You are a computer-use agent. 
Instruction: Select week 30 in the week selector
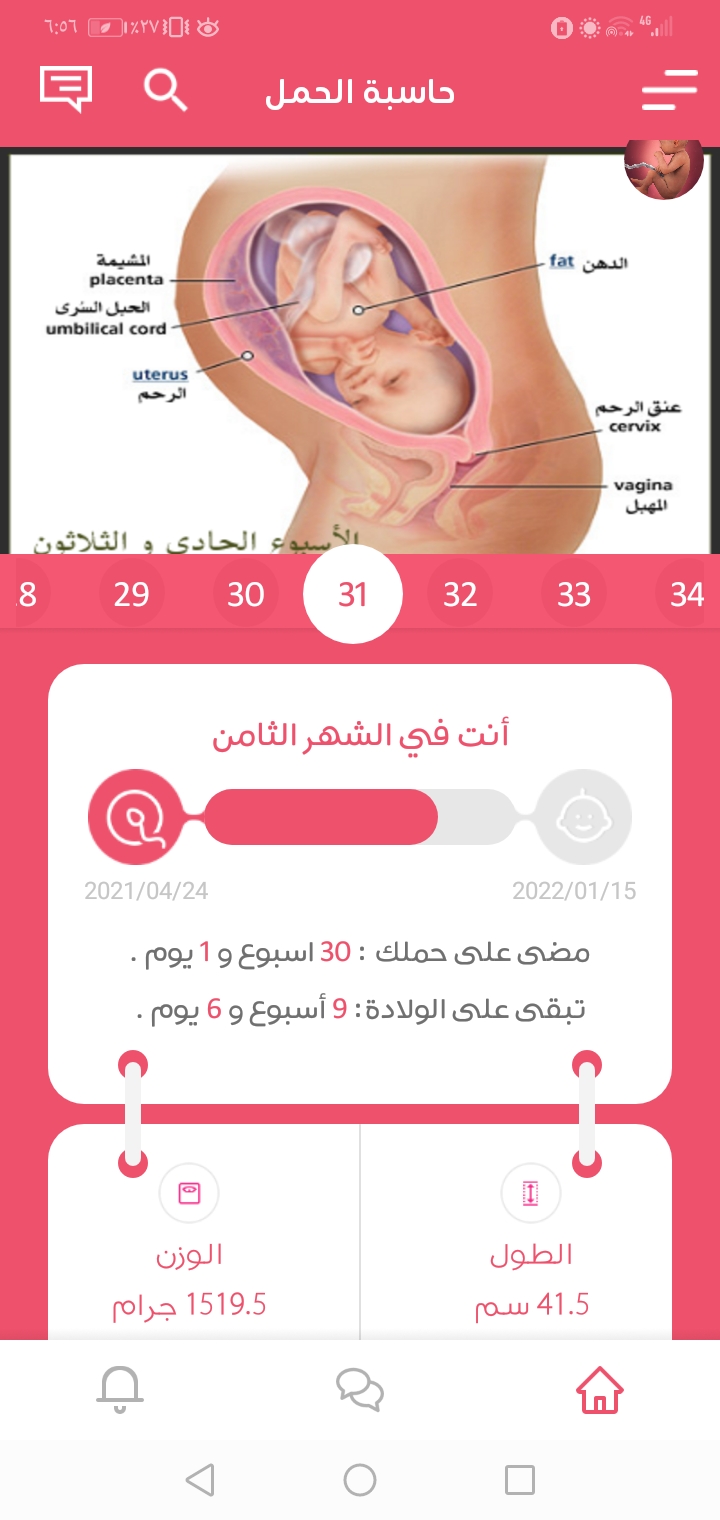(246, 595)
